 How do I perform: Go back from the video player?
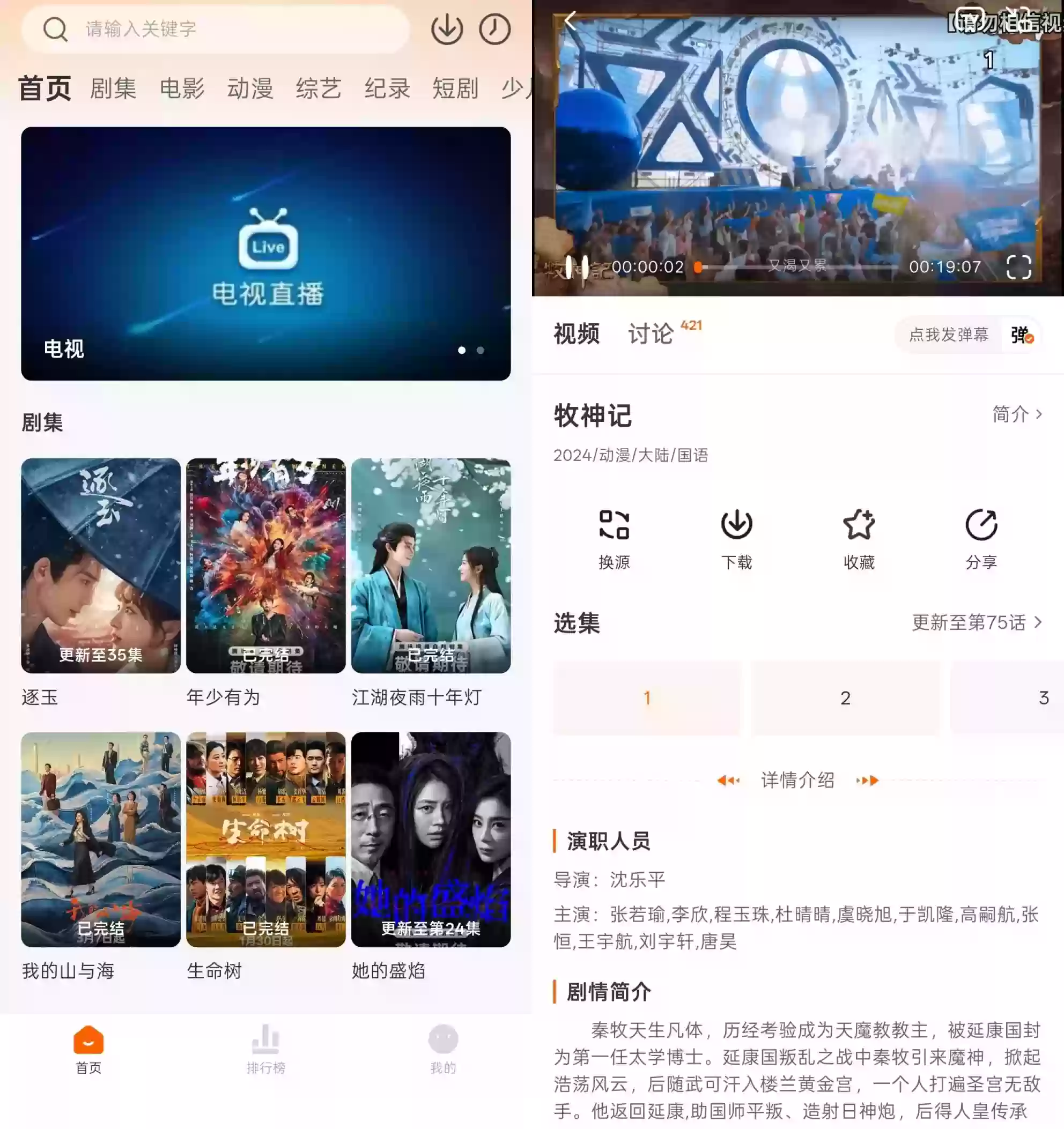pos(571,21)
